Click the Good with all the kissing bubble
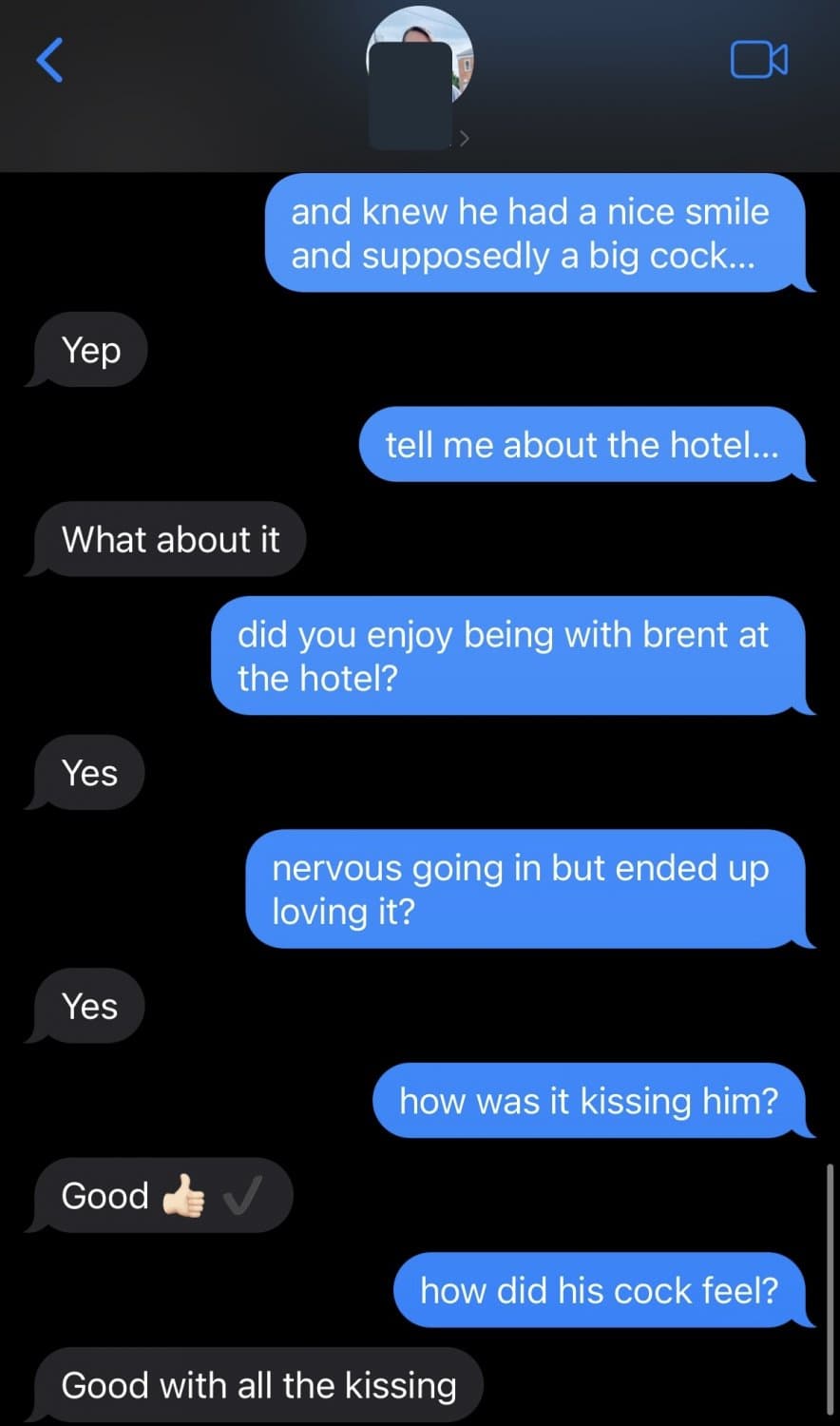 (258, 1385)
